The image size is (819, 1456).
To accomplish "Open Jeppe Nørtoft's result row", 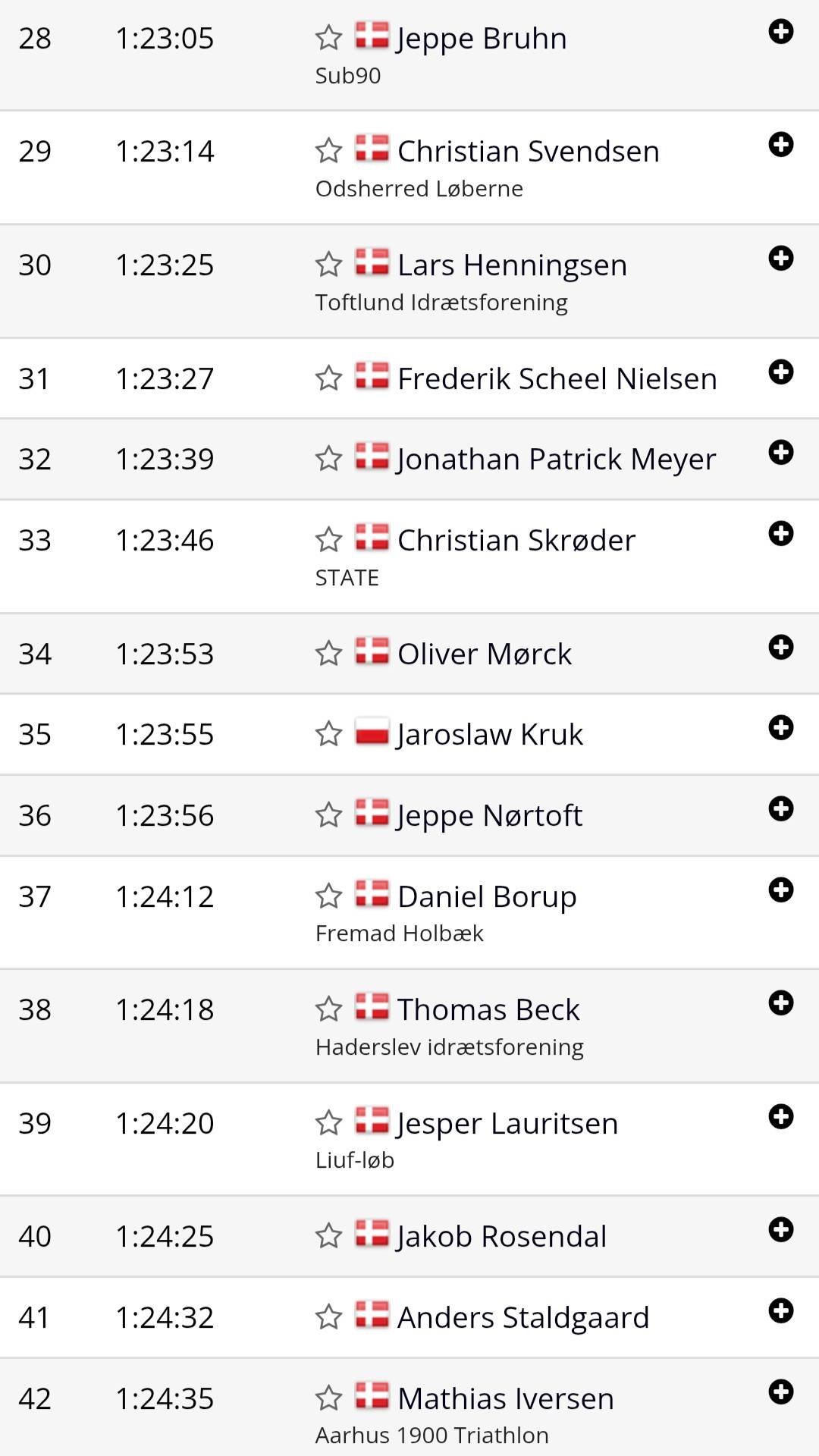I will [489, 816].
